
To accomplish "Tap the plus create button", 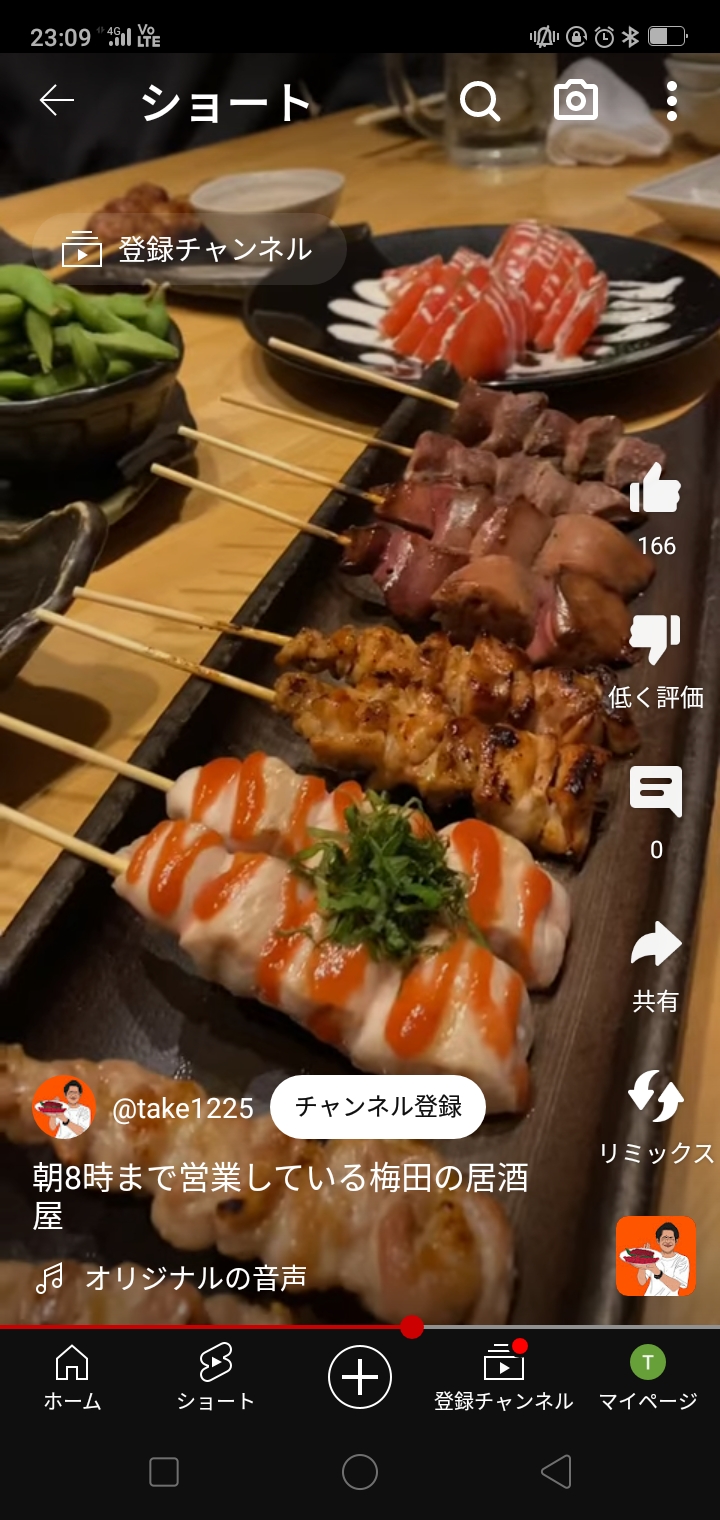I will click(360, 1377).
